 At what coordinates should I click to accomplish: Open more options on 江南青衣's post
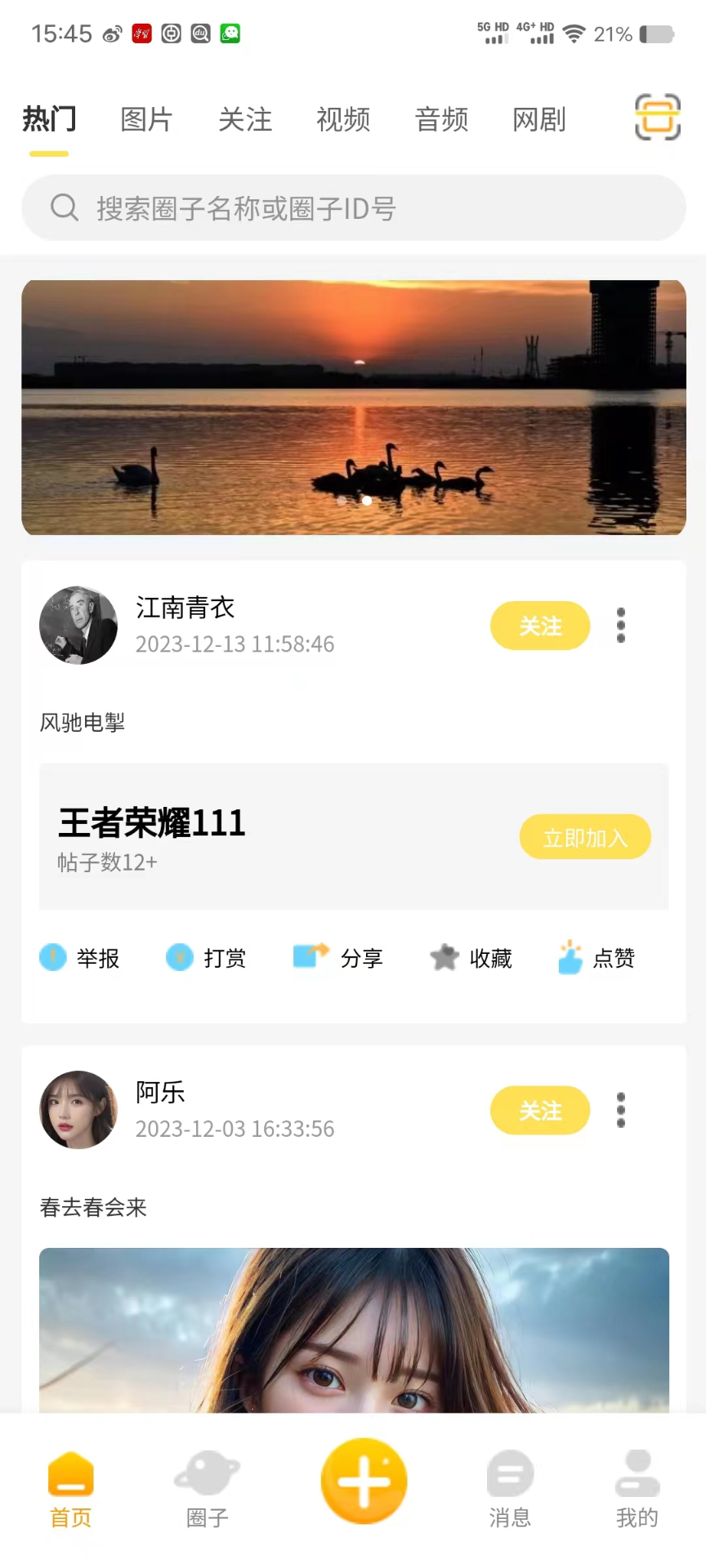point(621,626)
